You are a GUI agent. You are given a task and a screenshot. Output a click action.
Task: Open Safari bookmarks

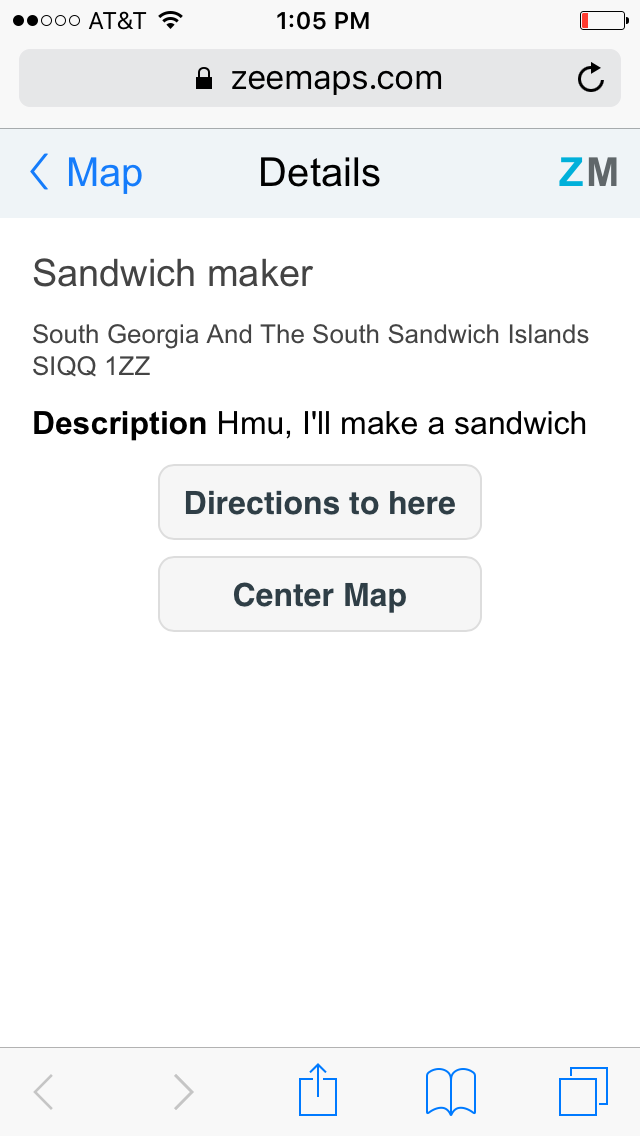pyautogui.click(x=451, y=1091)
